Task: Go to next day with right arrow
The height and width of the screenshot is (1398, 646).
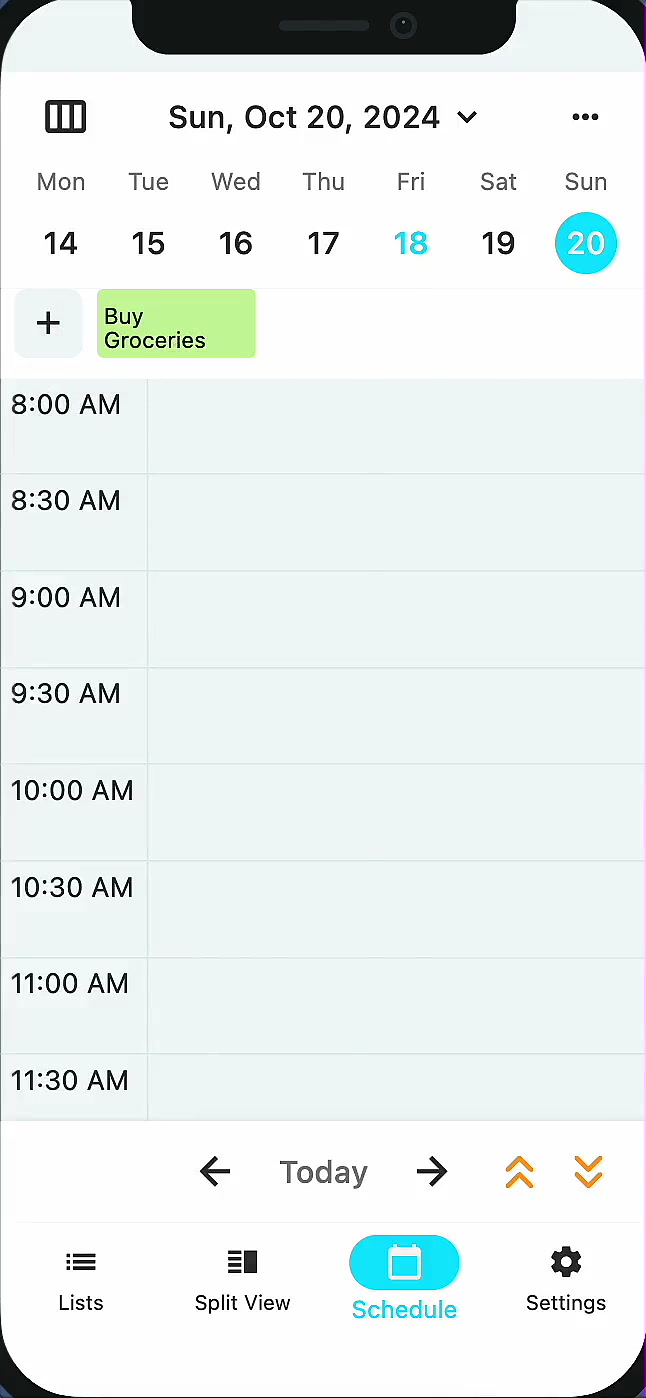Action: point(432,1171)
